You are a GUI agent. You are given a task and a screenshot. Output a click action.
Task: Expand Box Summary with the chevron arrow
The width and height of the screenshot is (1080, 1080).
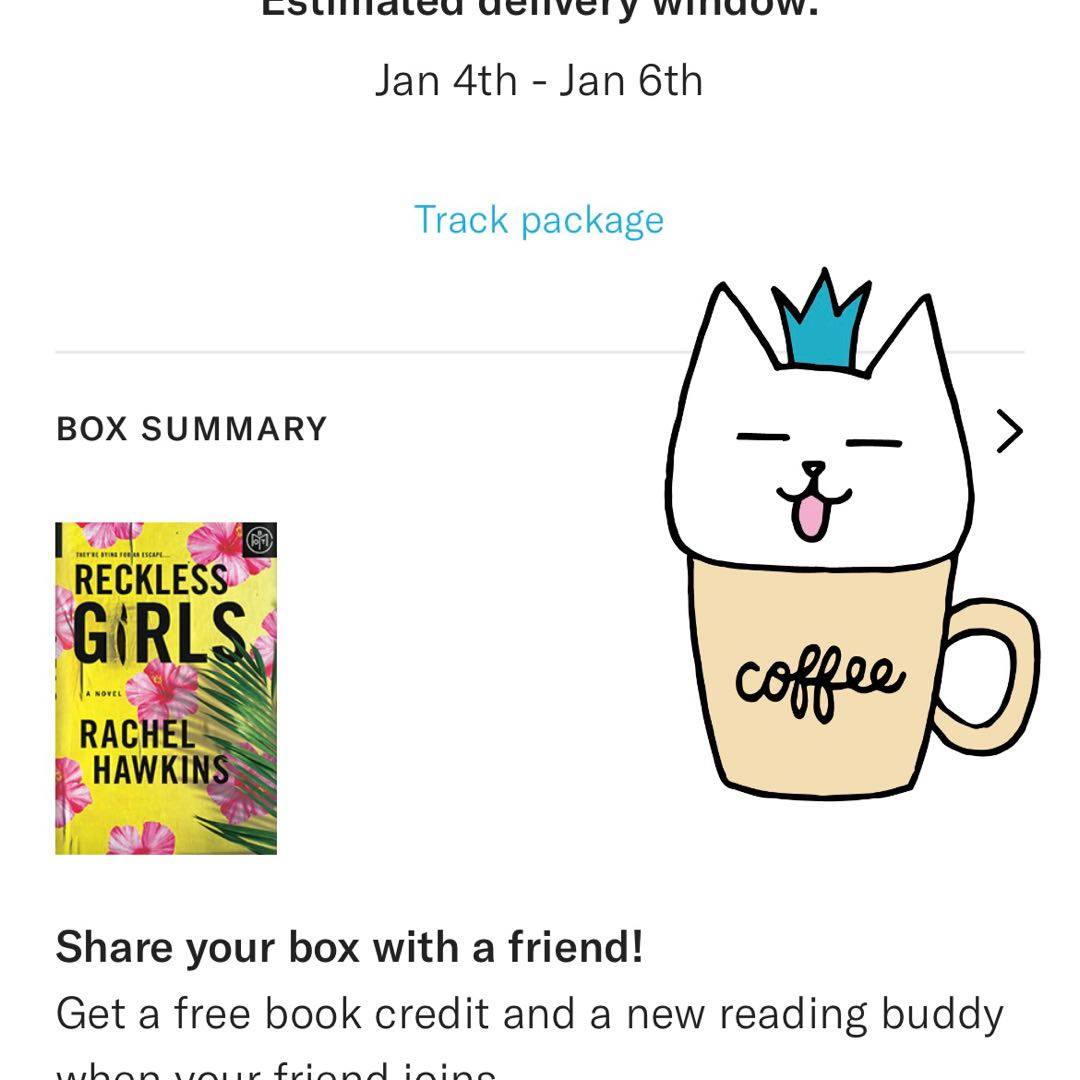tap(1010, 430)
